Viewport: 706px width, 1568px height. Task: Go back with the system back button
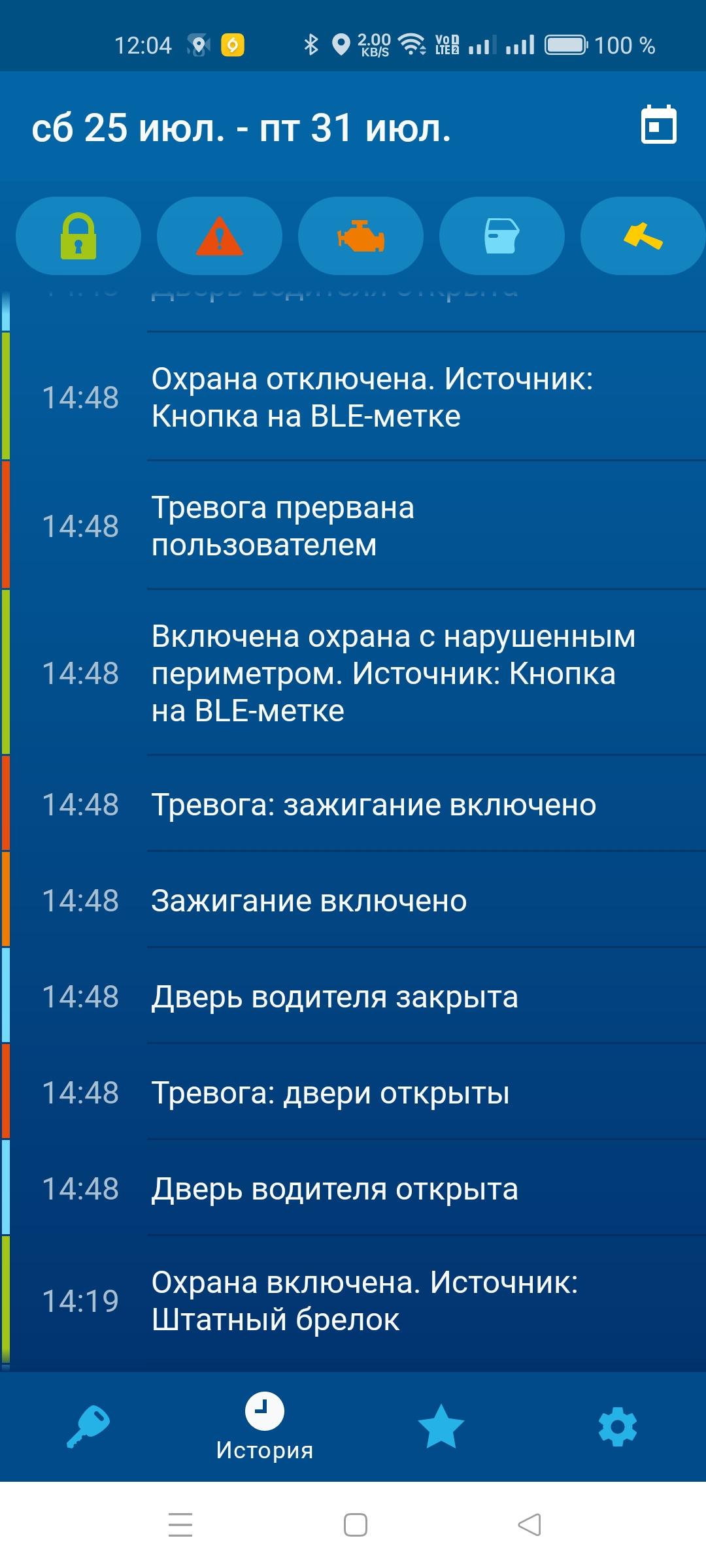(529, 1525)
